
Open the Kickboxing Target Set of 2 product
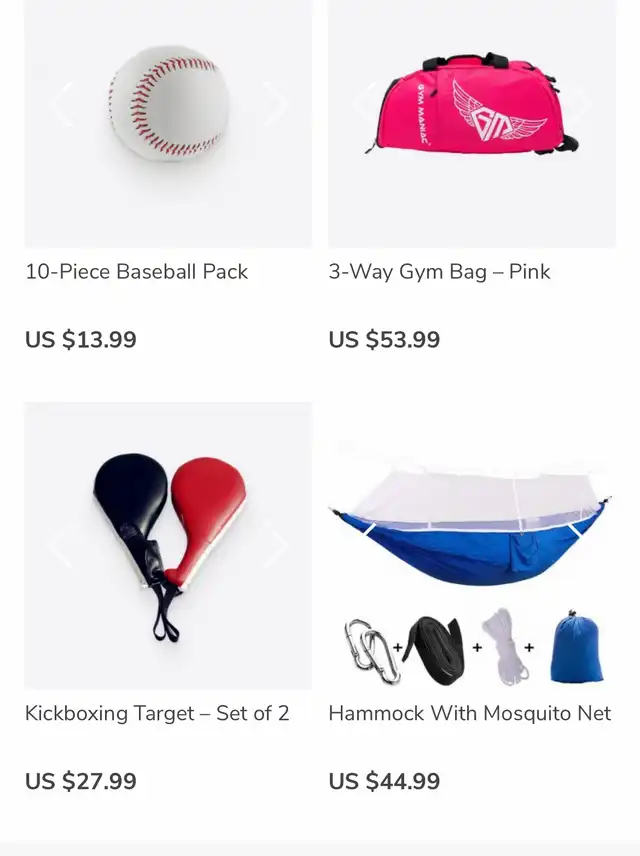[157, 713]
